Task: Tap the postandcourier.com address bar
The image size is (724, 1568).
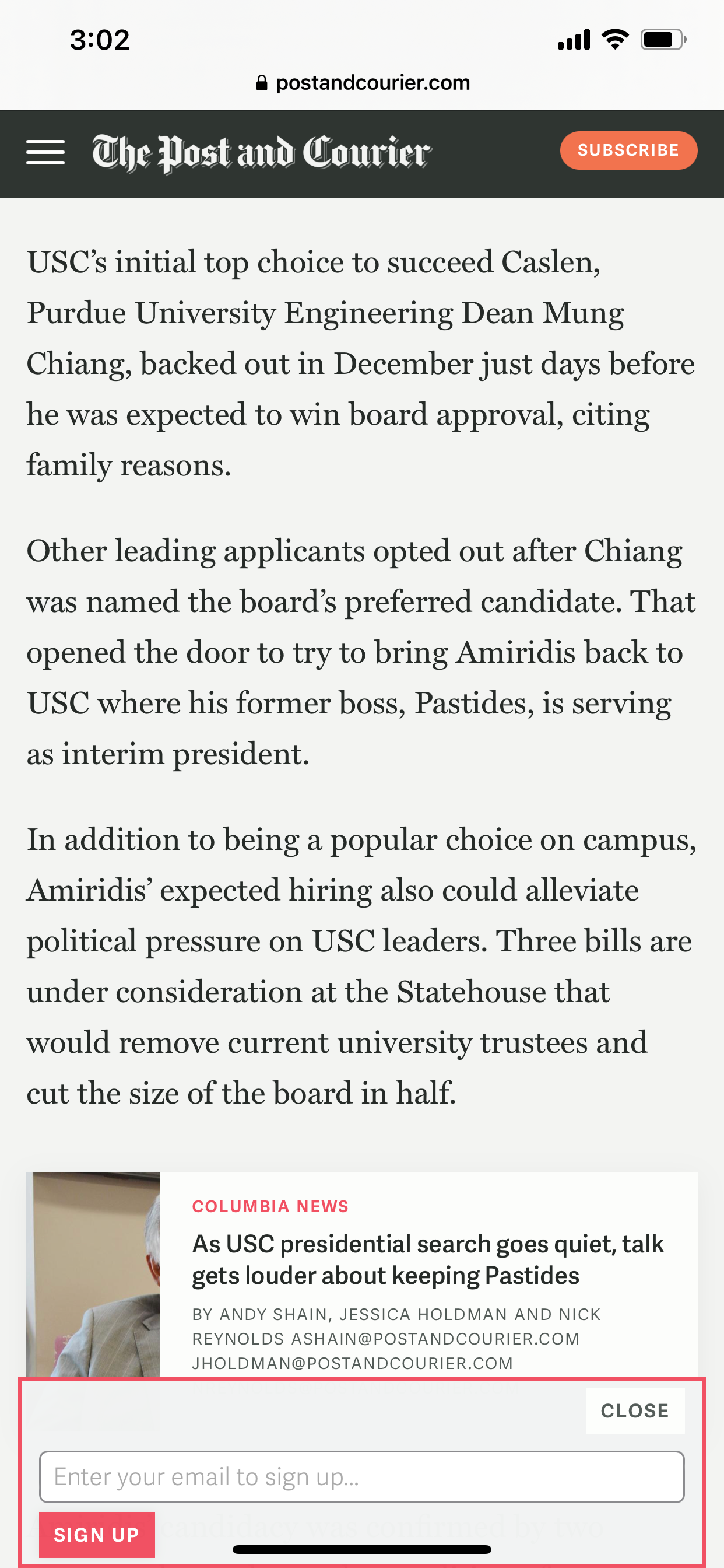Action: point(363,83)
